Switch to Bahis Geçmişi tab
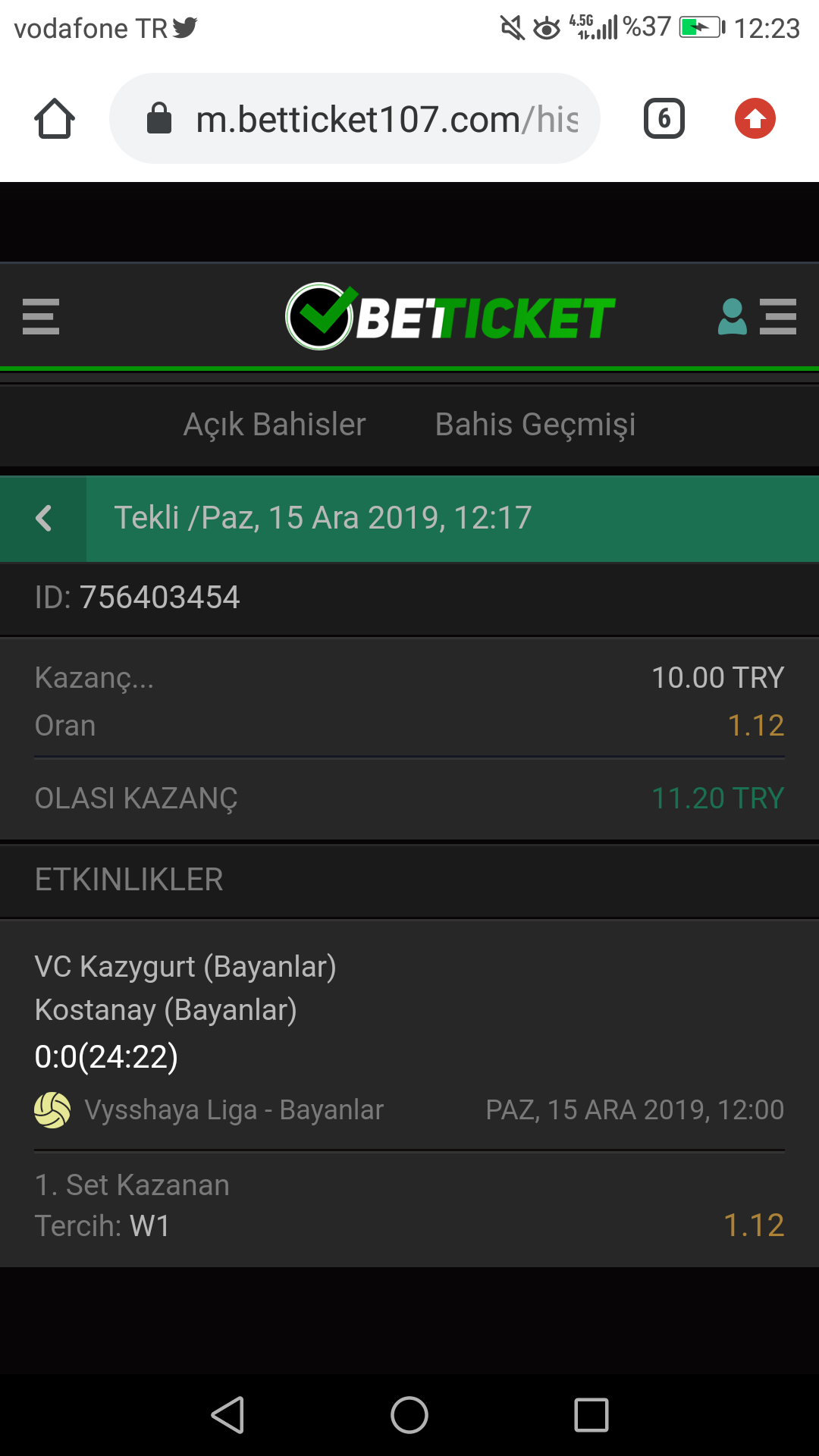 coord(535,425)
